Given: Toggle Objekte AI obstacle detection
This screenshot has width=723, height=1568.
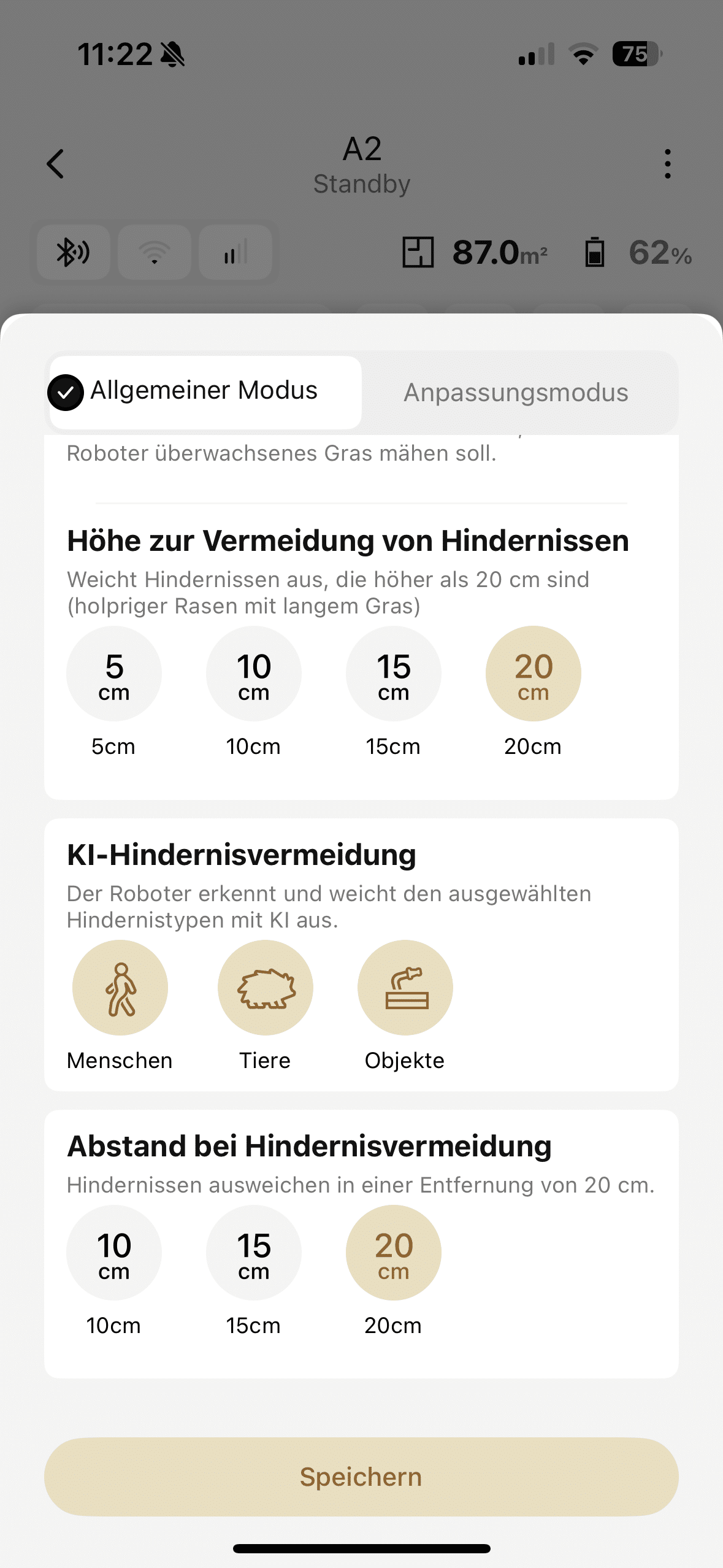Looking at the screenshot, I should pyautogui.click(x=405, y=988).
